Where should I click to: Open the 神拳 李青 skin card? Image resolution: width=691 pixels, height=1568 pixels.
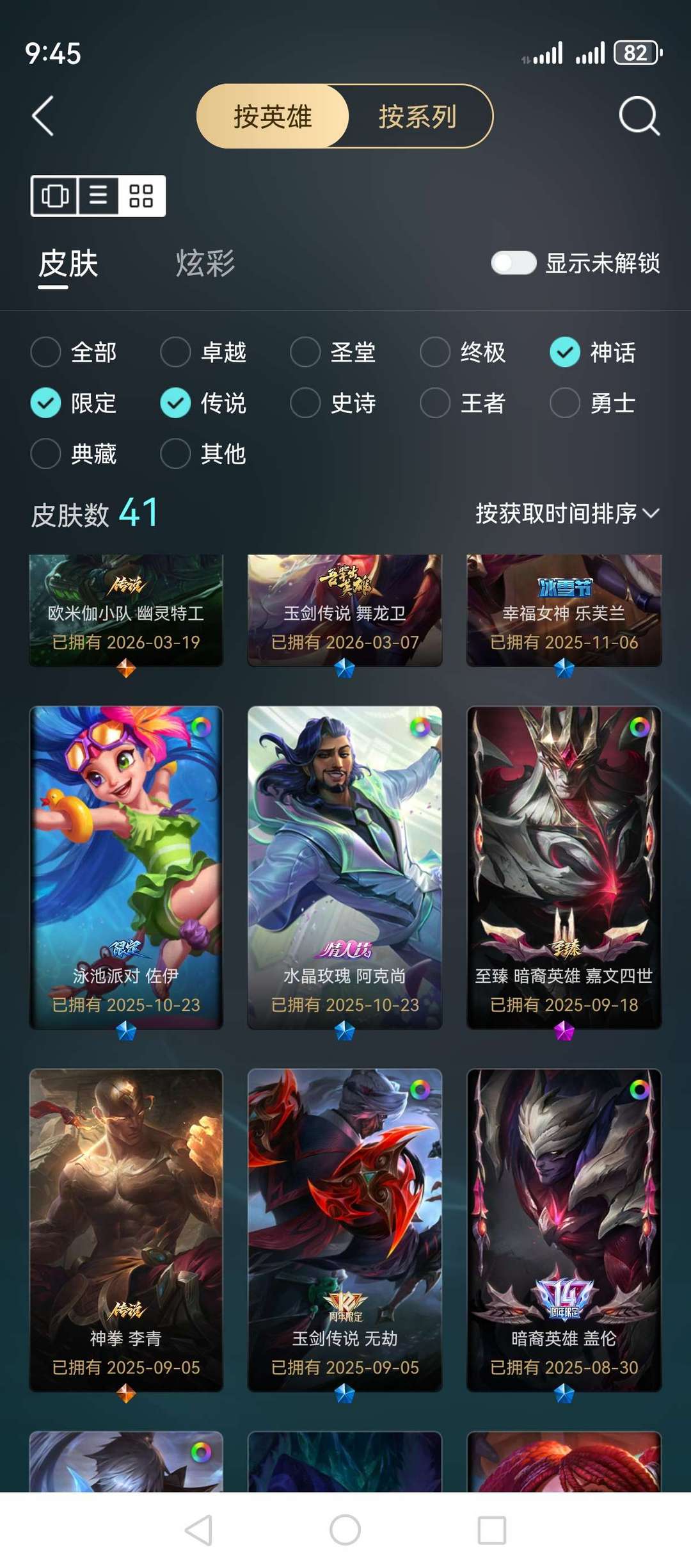[x=126, y=1230]
